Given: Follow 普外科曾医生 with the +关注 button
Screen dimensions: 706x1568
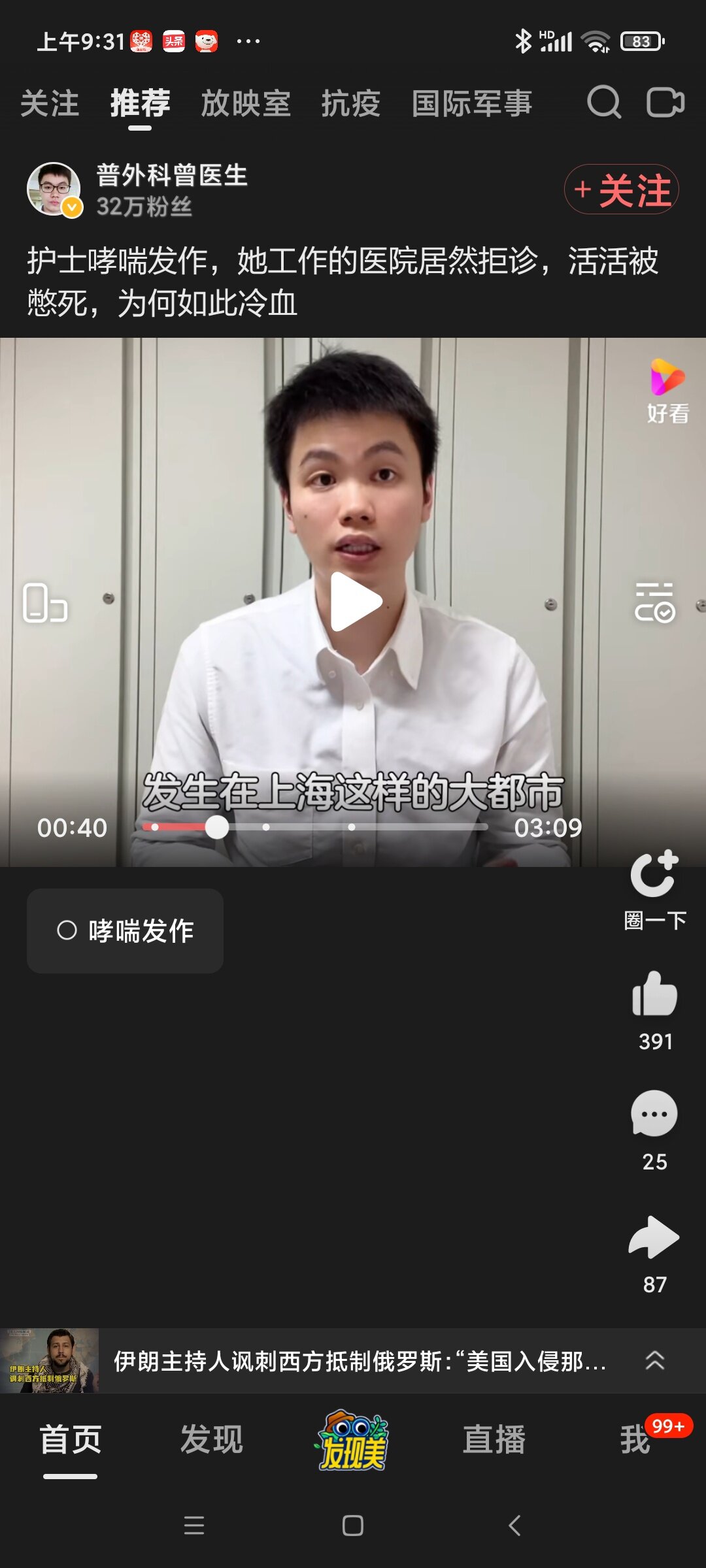Looking at the screenshot, I should pos(622,190).
